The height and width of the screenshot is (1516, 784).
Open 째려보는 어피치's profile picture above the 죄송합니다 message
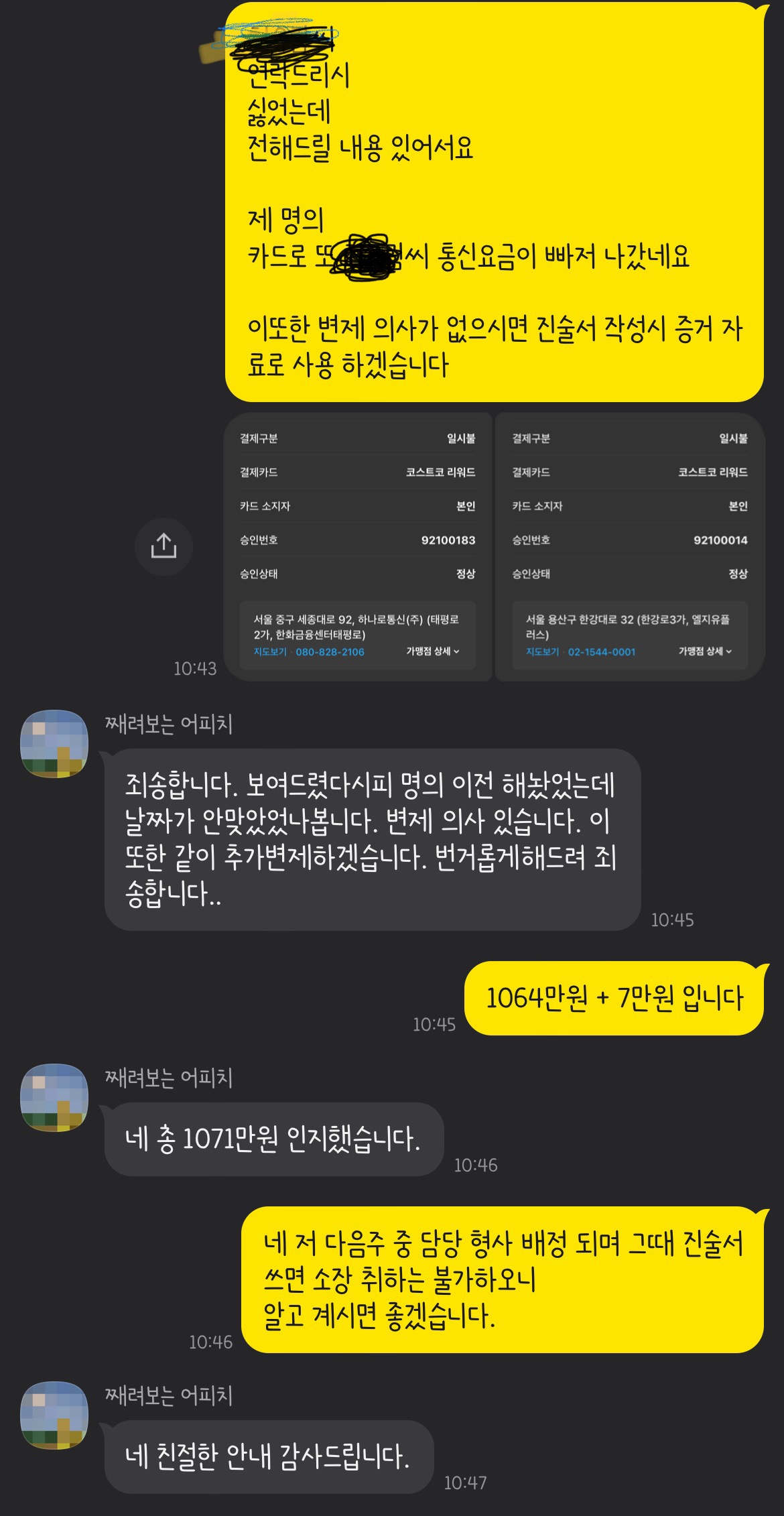coord(54,744)
